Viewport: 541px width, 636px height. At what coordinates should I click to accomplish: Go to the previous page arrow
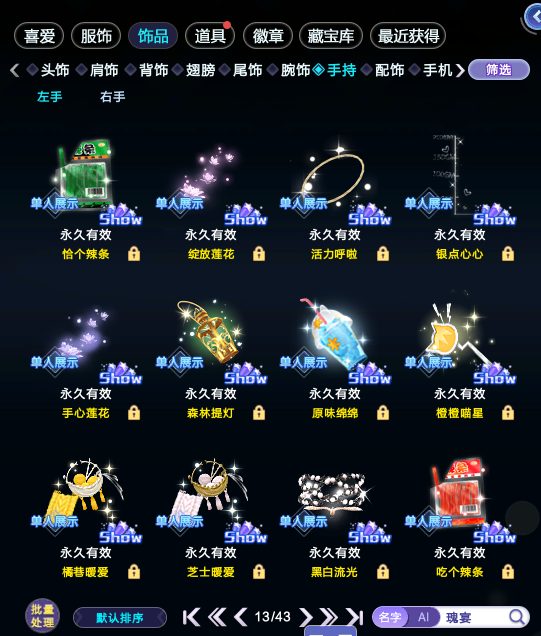pyautogui.click(x=241, y=617)
